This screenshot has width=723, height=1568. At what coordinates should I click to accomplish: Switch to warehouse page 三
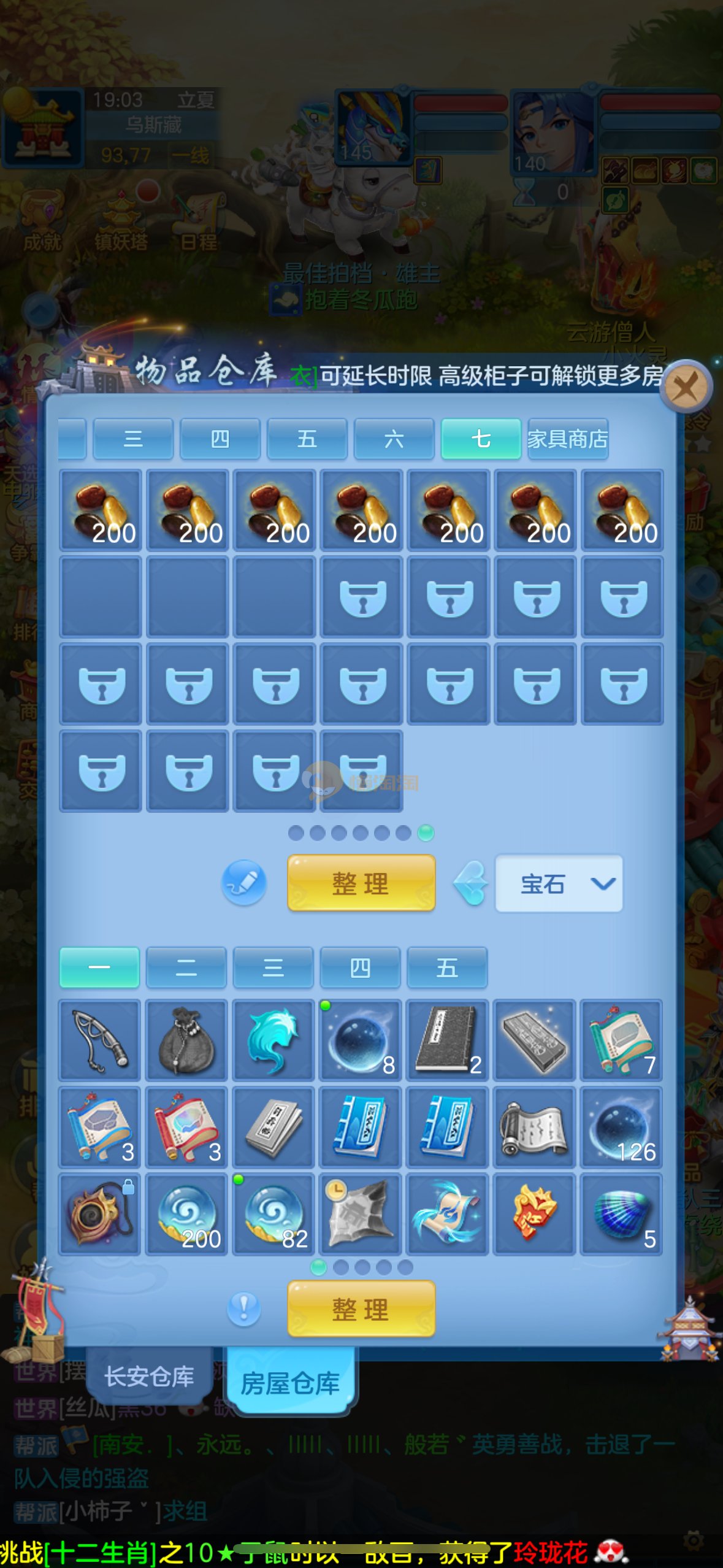[x=133, y=439]
